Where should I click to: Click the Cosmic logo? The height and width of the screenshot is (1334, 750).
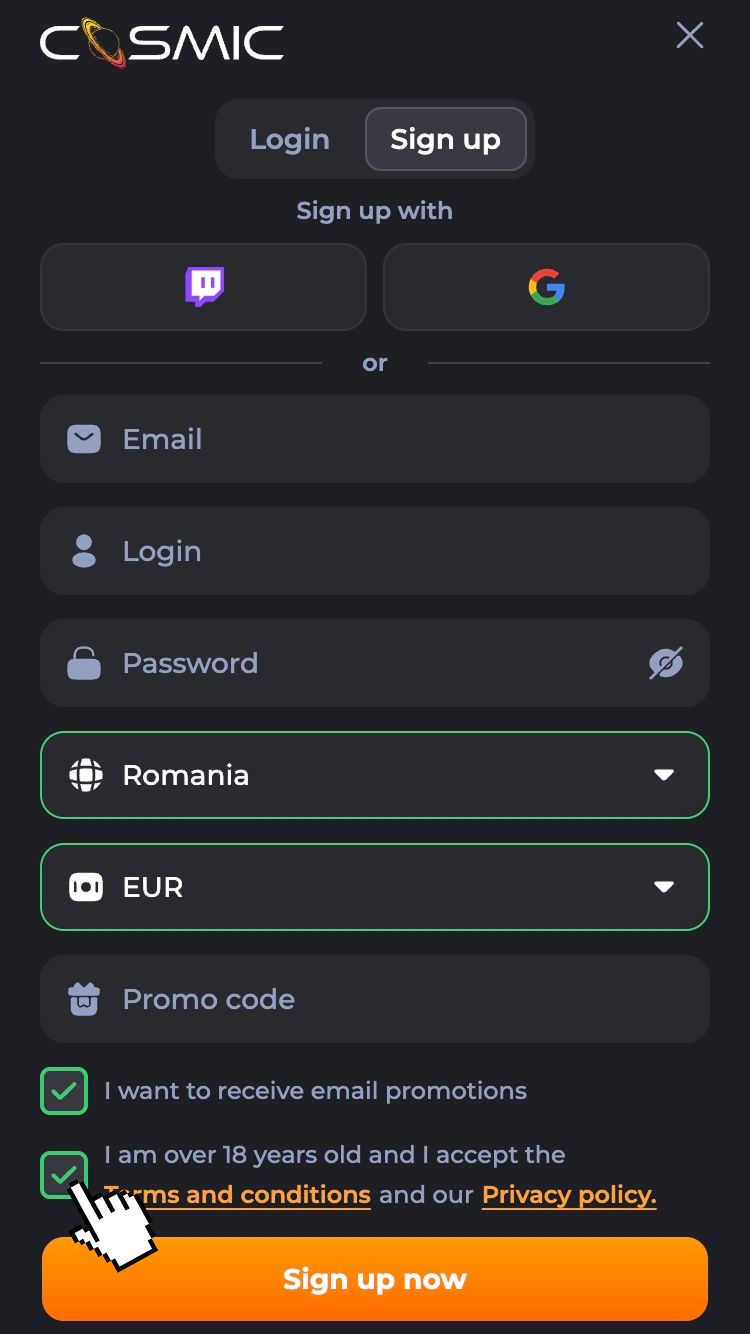(160, 40)
